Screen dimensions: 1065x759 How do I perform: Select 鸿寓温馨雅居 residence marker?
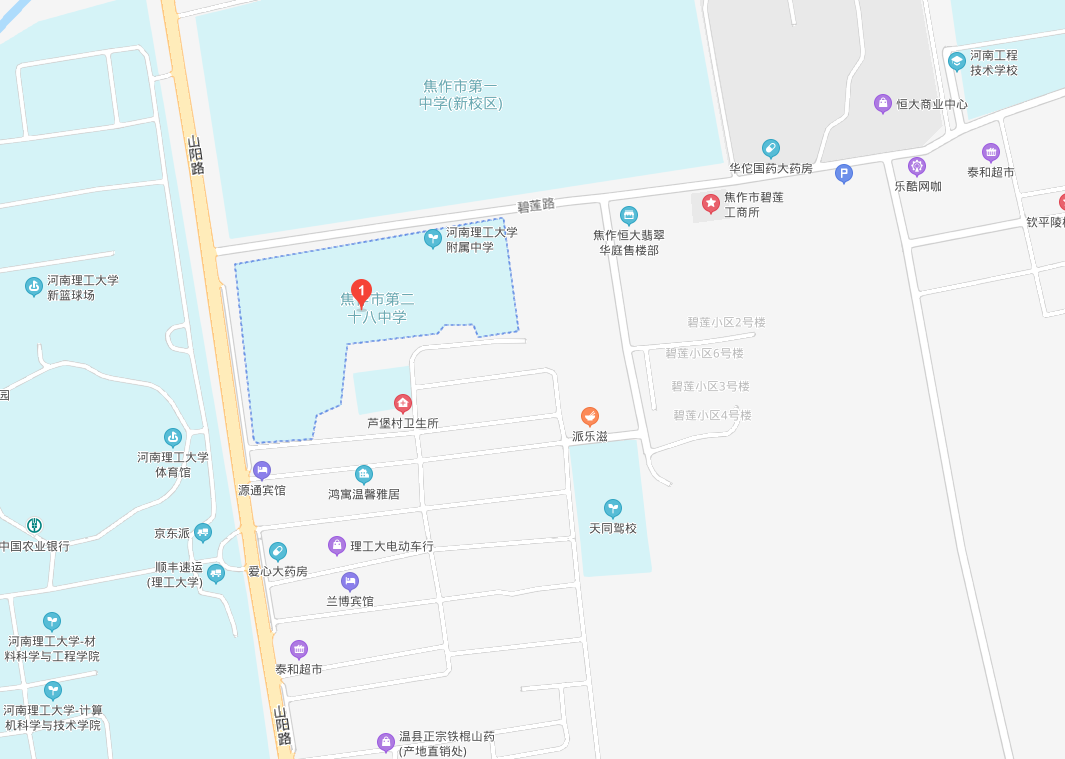pos(364,474)
